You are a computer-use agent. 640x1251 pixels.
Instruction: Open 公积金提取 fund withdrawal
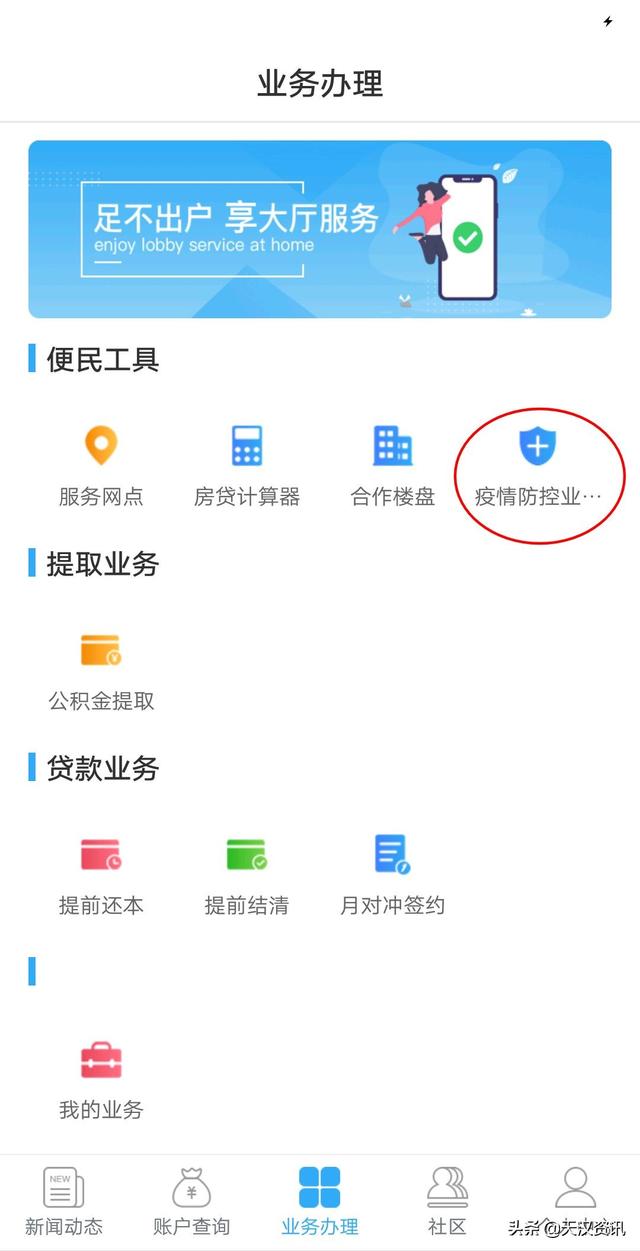[x=101, y=670]
